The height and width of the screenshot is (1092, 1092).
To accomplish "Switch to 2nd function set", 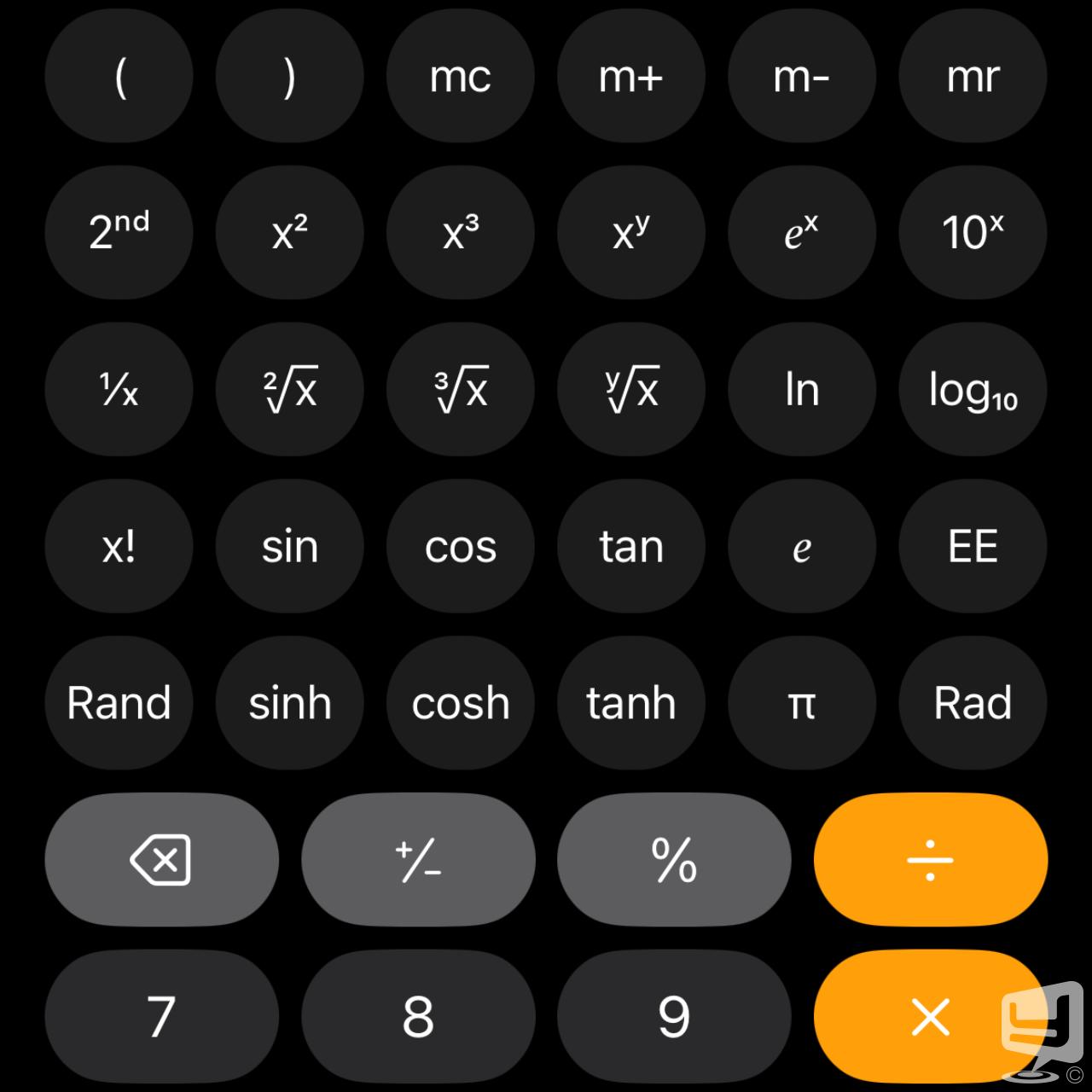I will pyautogui.click(x=119, y=232).
